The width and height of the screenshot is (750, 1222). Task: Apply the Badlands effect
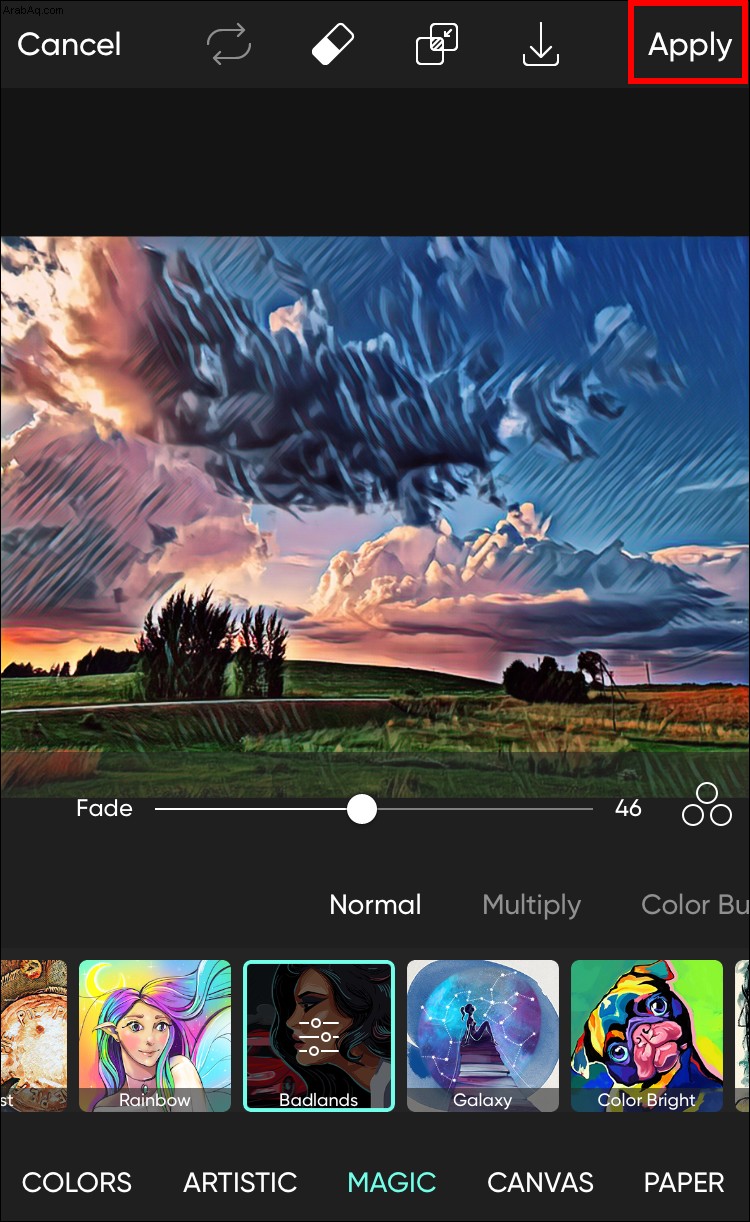tap(688, 45)
